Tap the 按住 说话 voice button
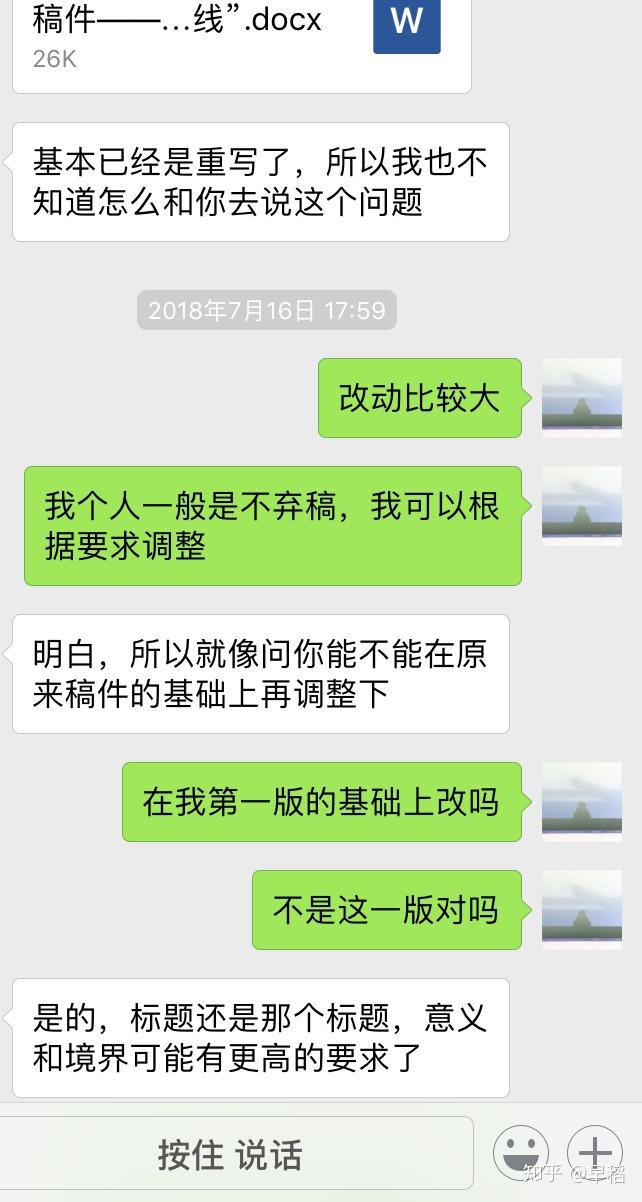This screenshot has height=1202, width=642. click(236, 1154)
